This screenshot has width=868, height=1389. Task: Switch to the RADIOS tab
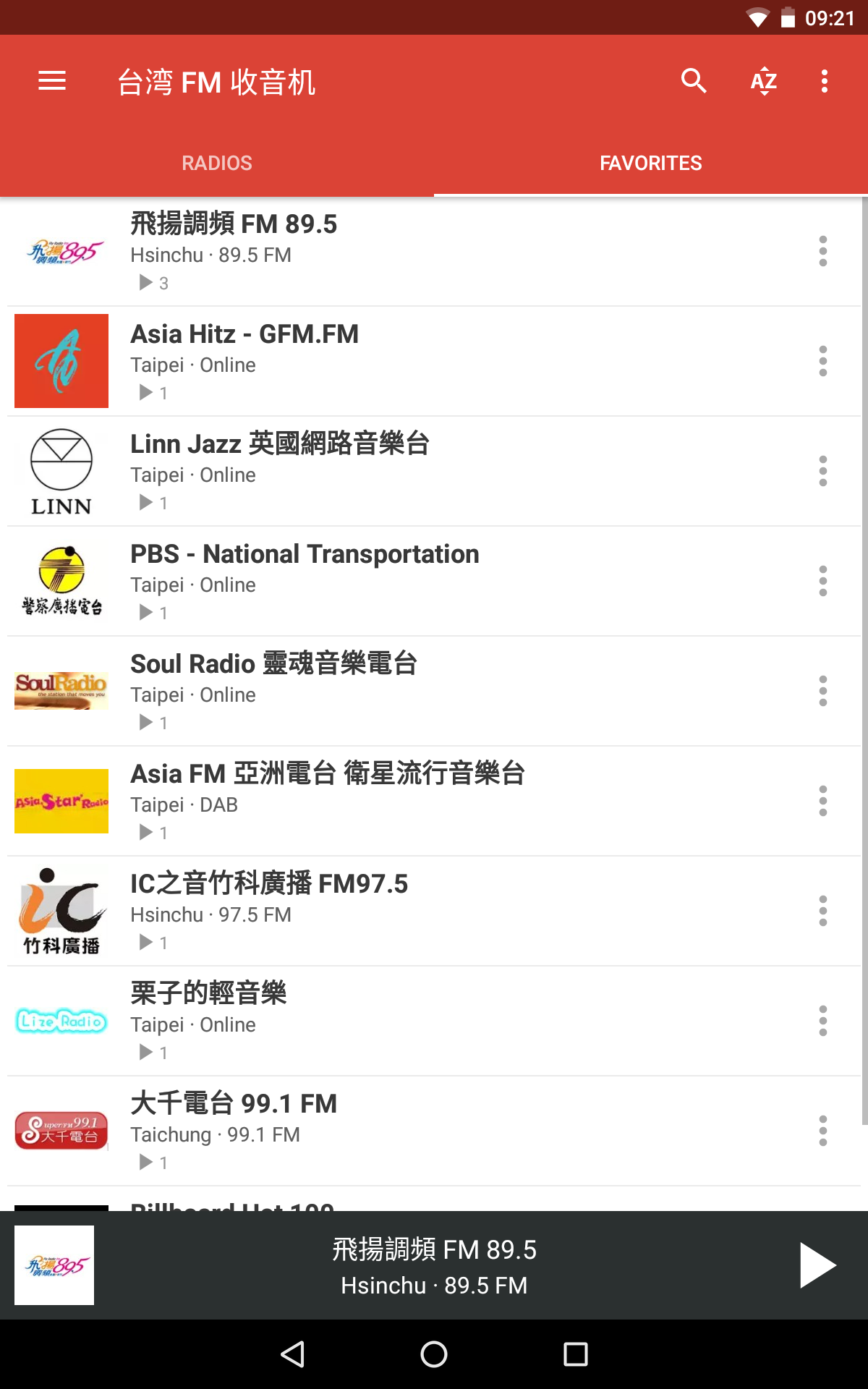tap(217, 163)
